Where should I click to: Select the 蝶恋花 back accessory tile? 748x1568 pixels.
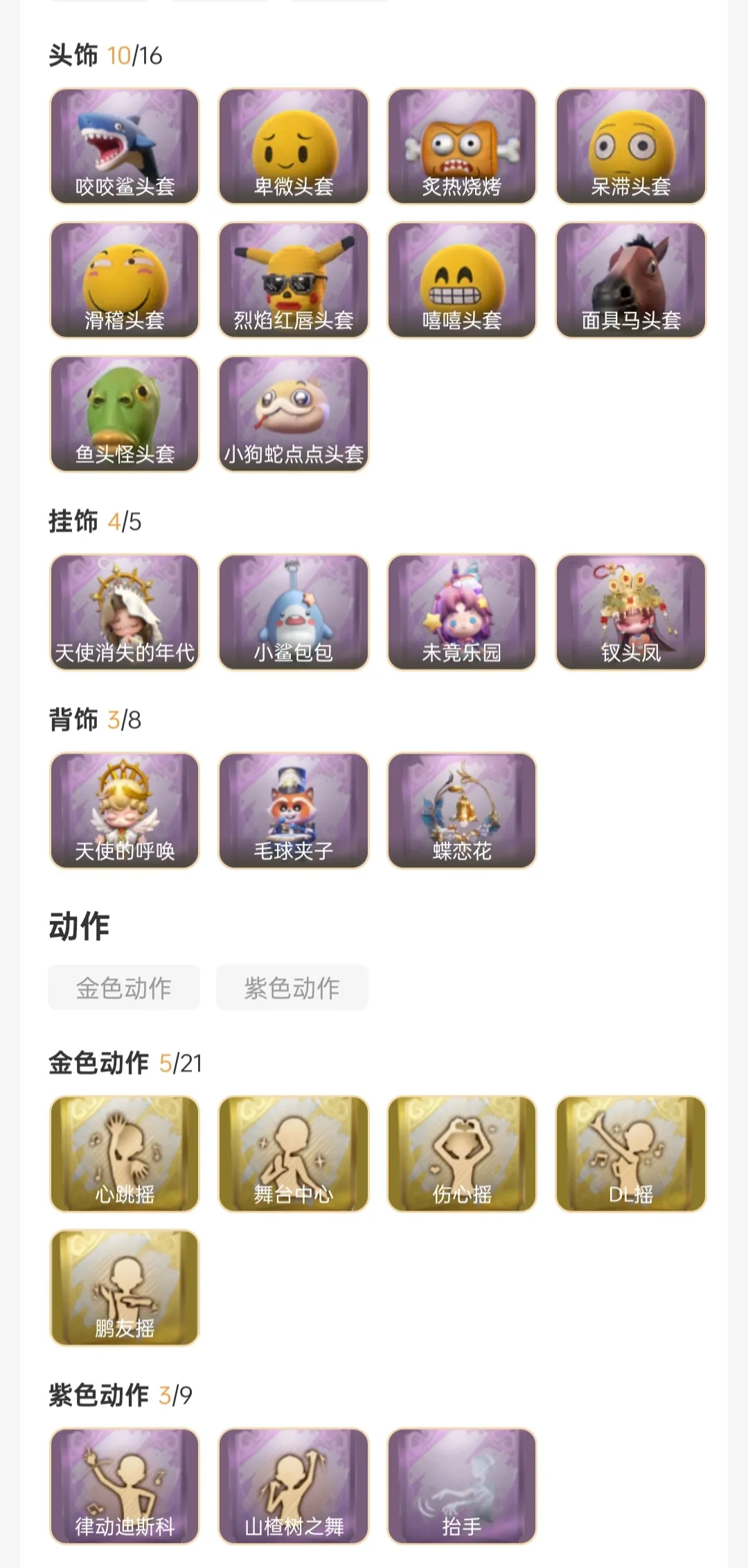point(462,811)
